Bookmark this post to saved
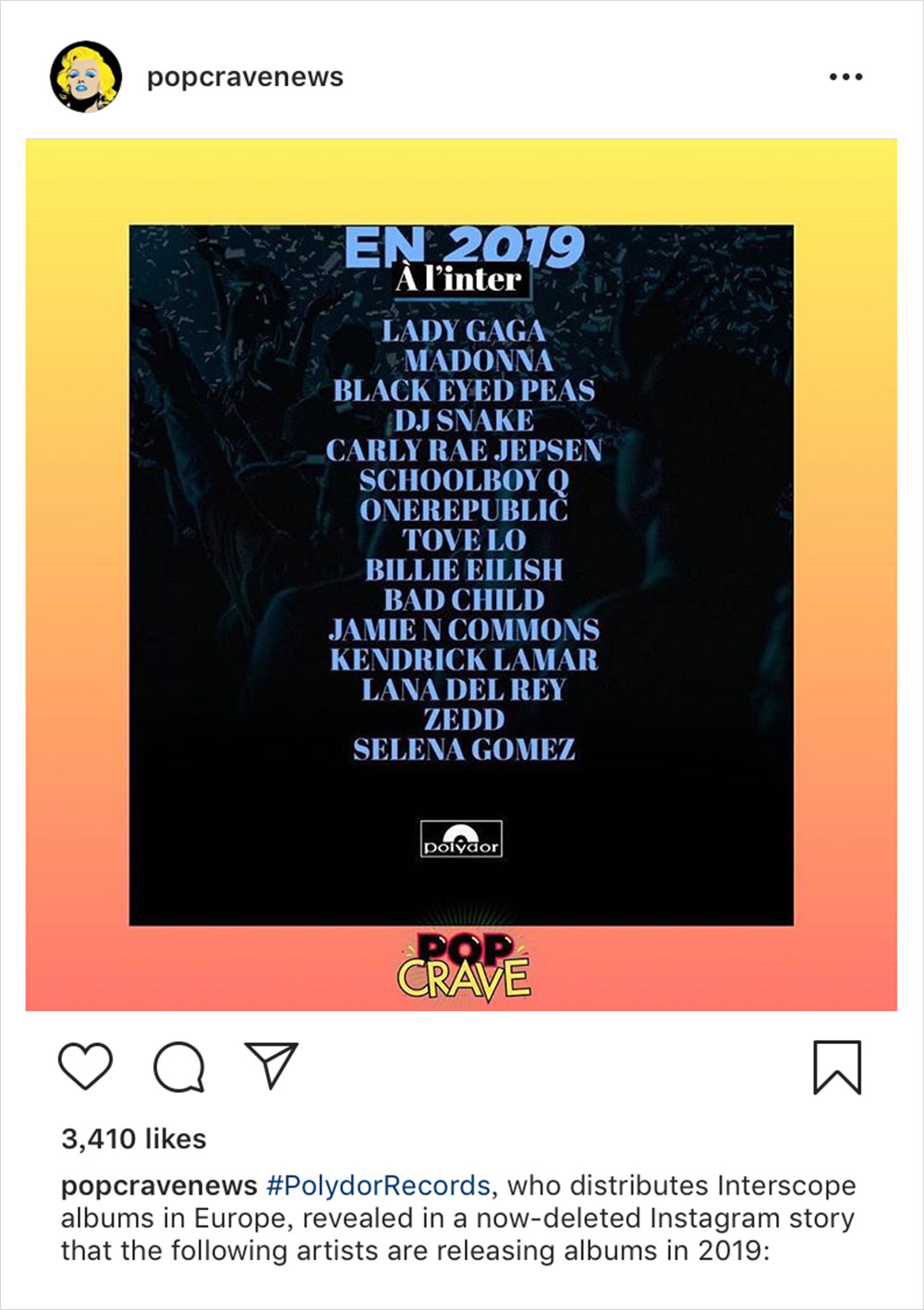924x1310 pixels. click(x=837, y=1067)
